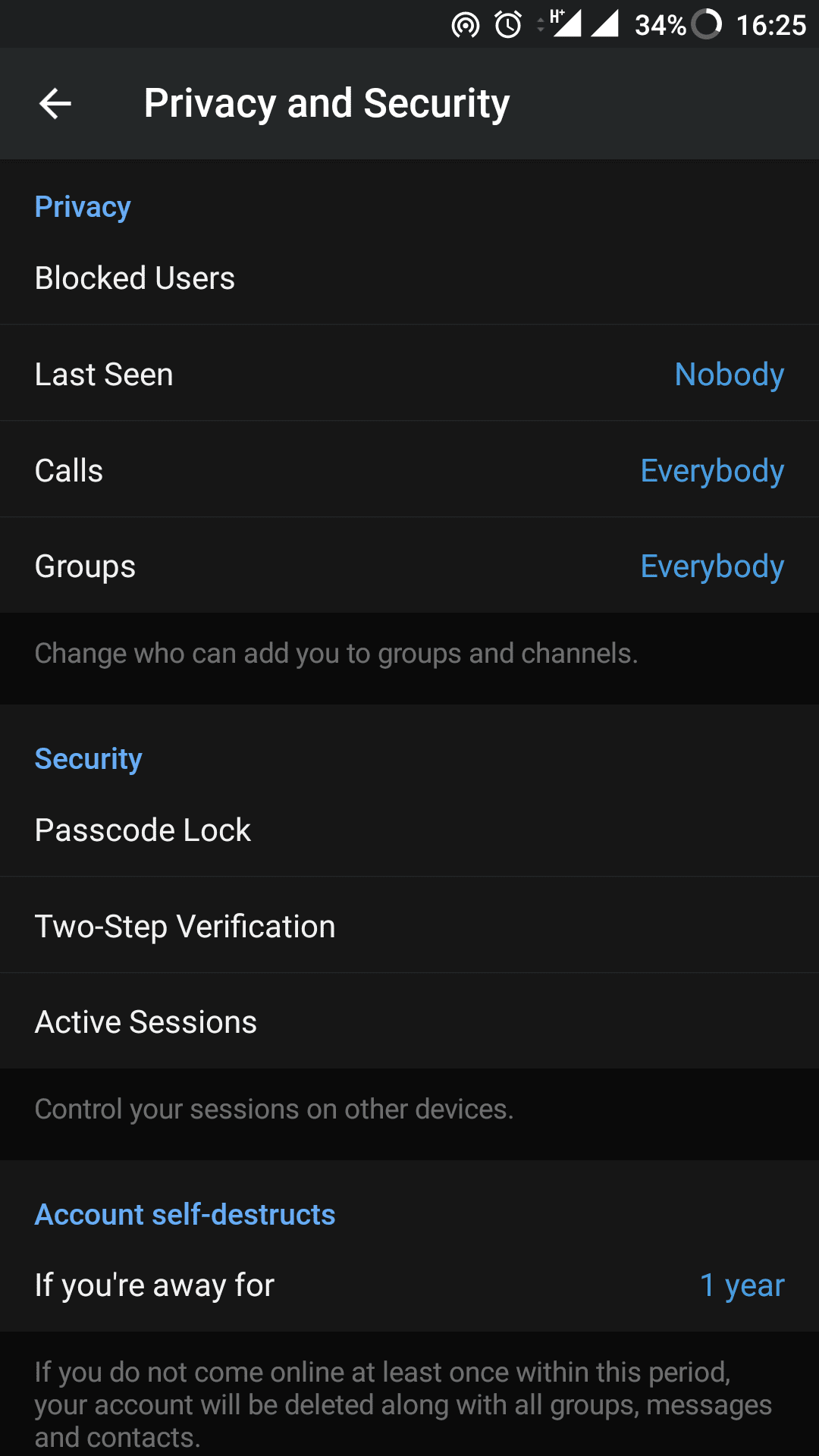Go back using the arrow icon
Viewport: 819px width, 1456px height.
(x=55, y=104)
